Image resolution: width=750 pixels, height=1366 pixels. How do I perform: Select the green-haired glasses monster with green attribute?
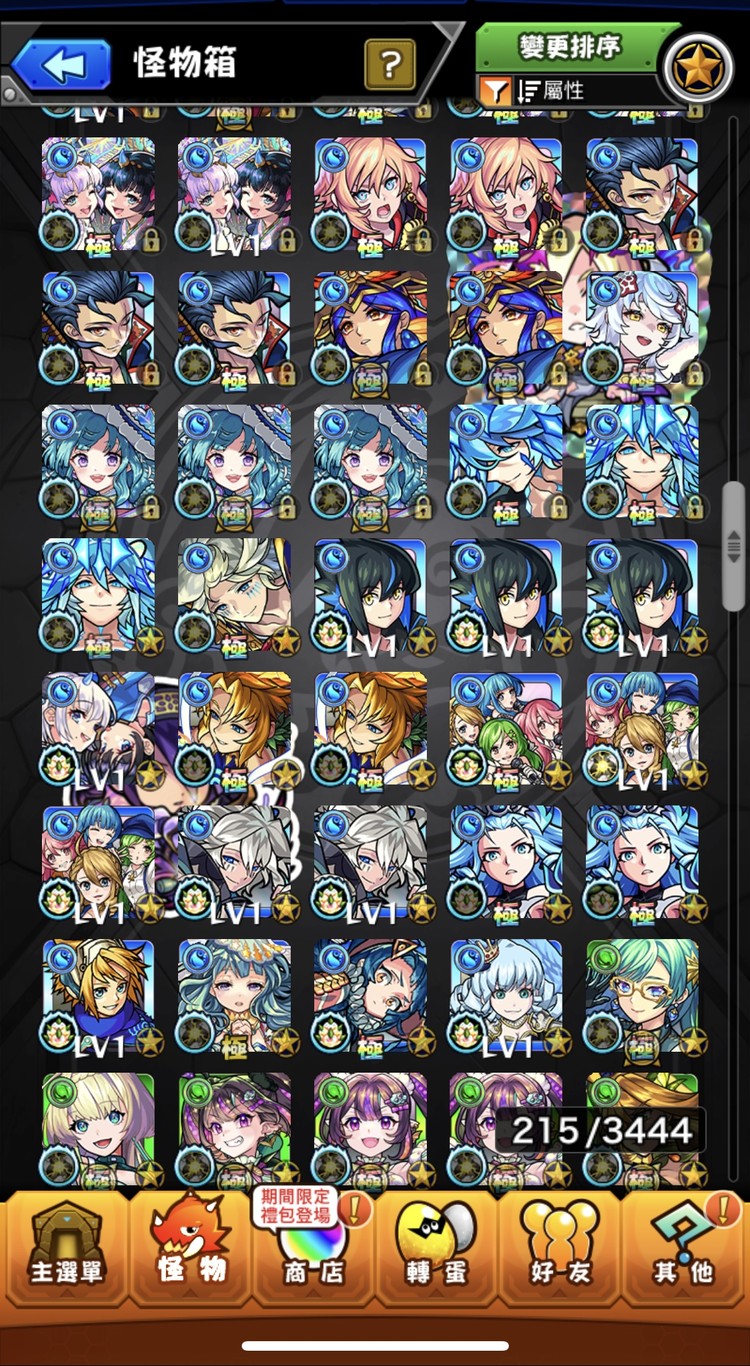tap(643, 997)
